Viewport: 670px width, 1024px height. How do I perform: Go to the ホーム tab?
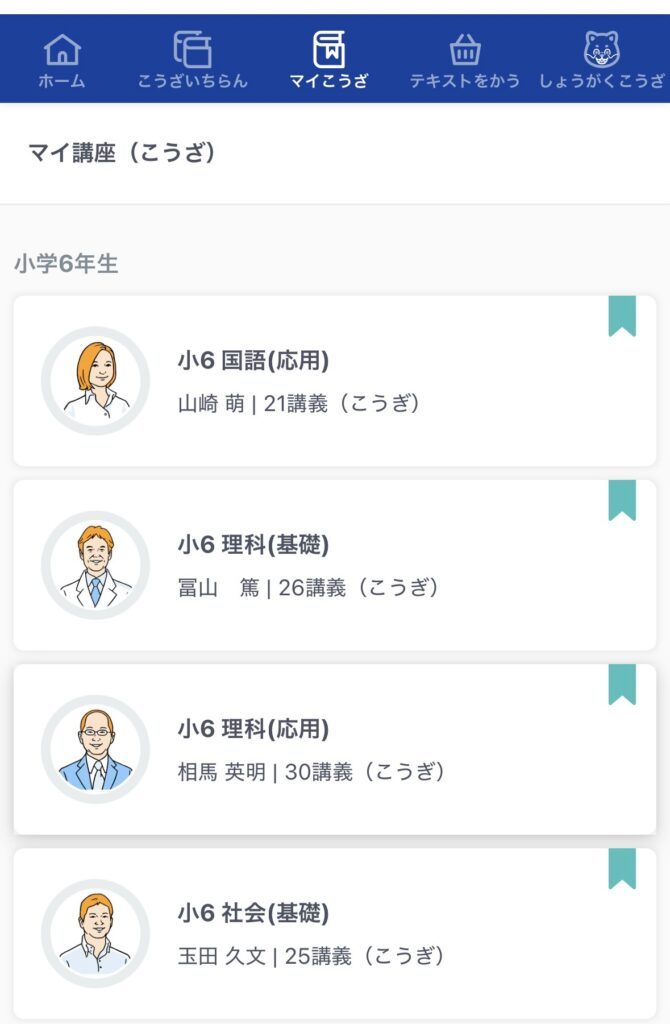[62, 60]
